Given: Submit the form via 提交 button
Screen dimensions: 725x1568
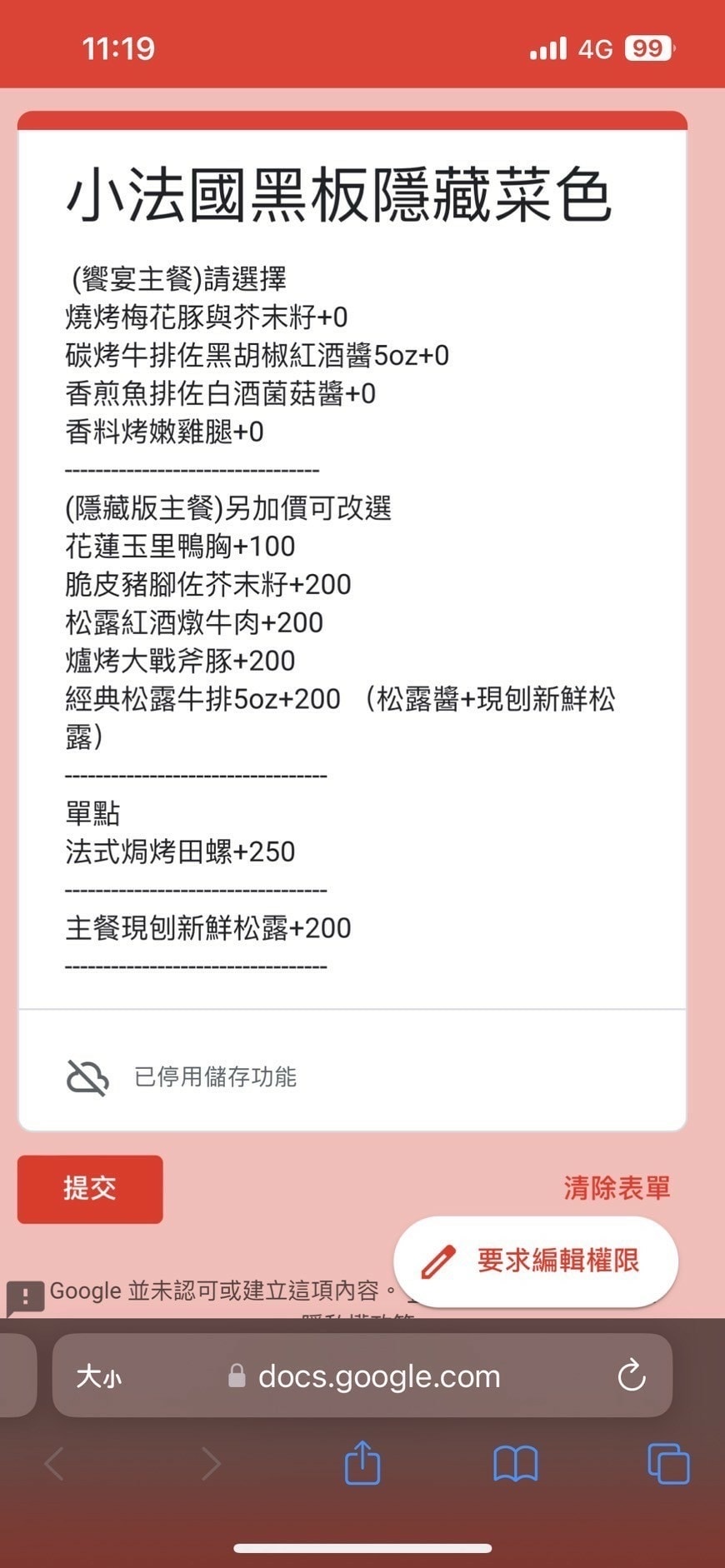Looking at the screenshot, I should (x=89, y=1190).
